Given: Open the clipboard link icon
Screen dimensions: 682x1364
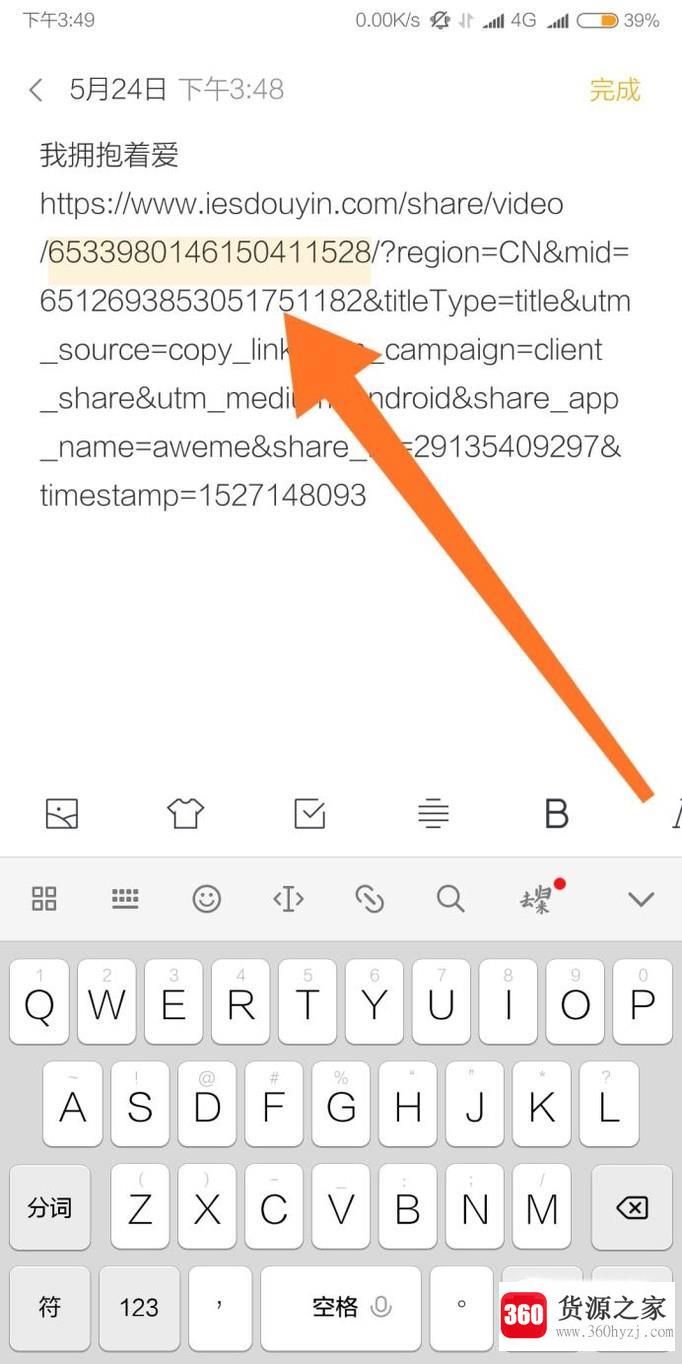Looking at the screenshot, I should pyautogui.click(x=370, y=898).
